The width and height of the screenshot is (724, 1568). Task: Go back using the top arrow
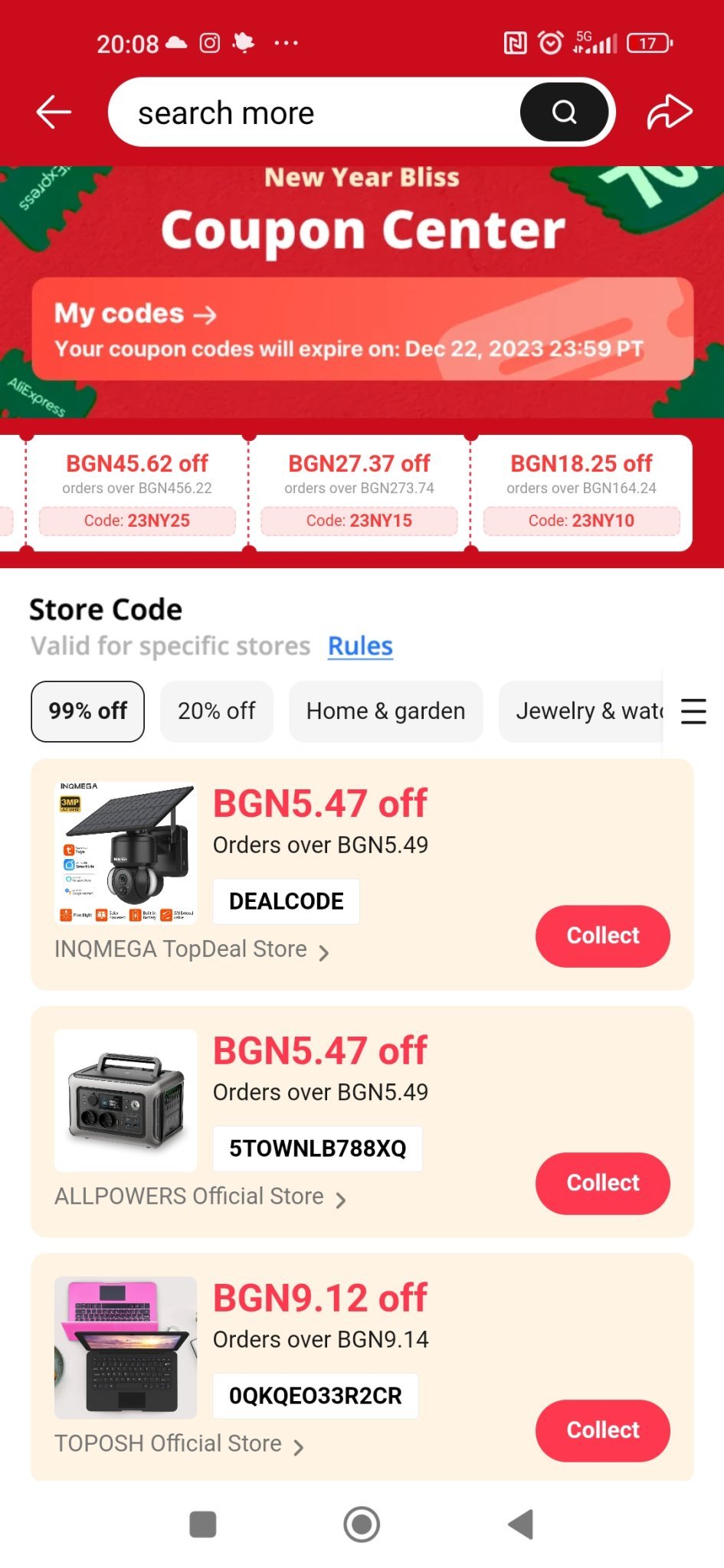54,113
